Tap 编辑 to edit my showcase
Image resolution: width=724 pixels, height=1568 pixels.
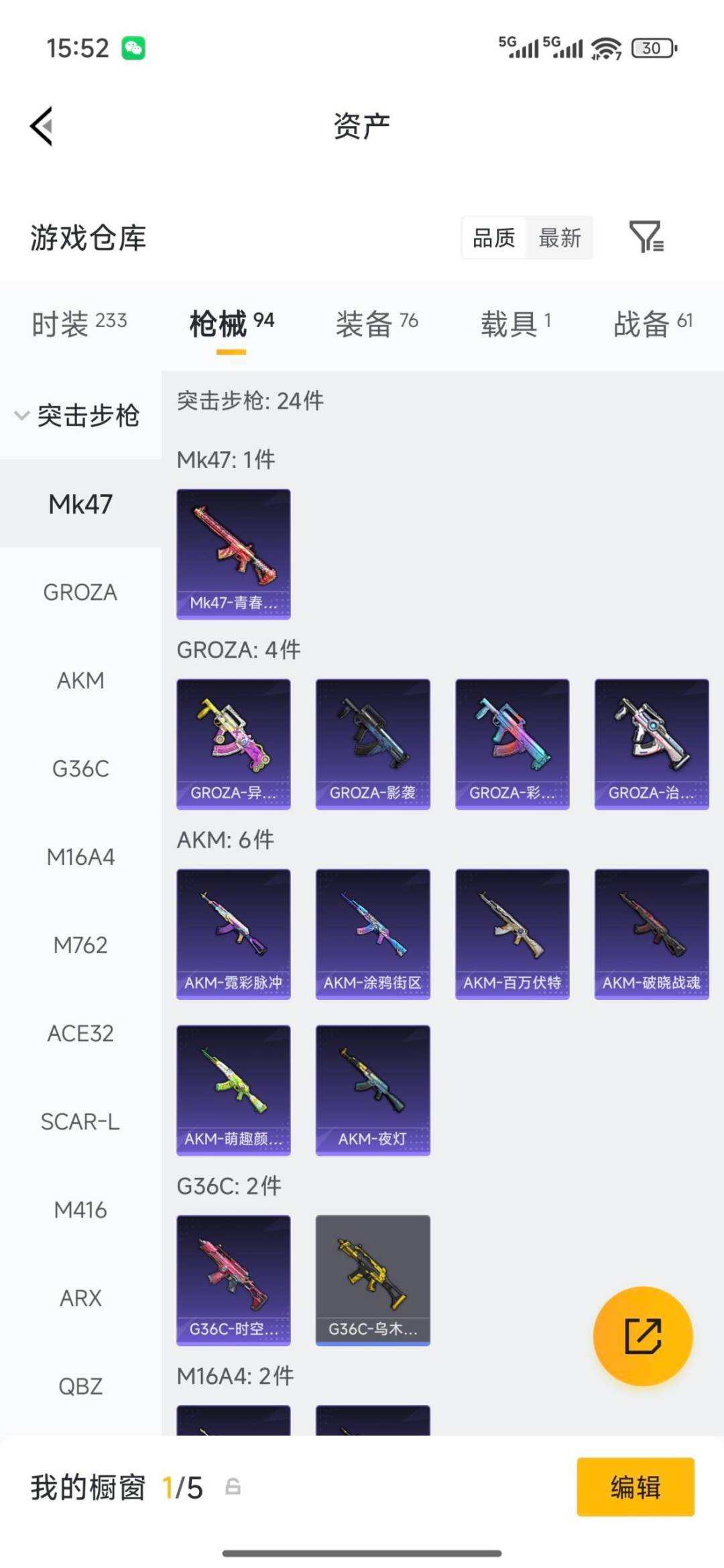(635, 1487)
